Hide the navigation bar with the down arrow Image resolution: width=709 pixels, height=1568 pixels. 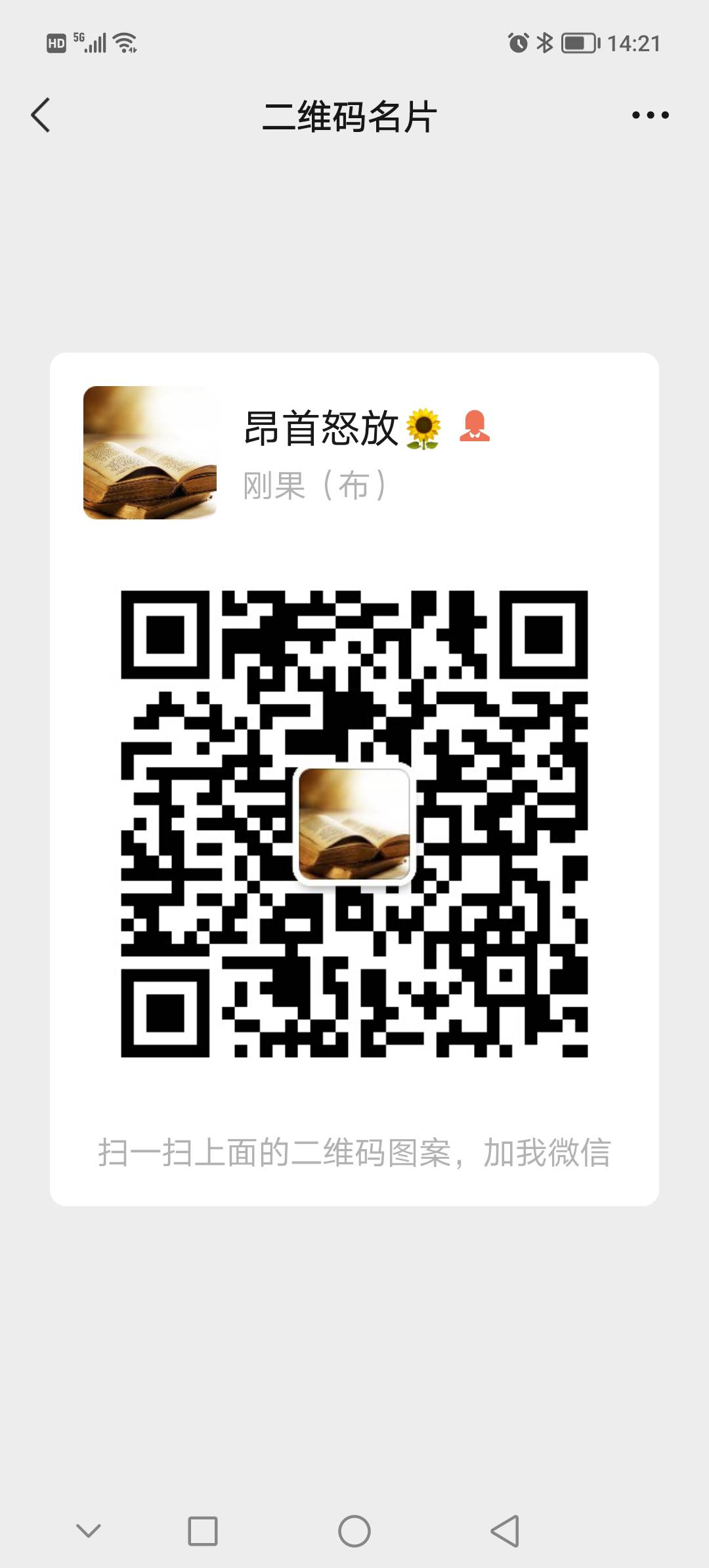[89, 1531]
